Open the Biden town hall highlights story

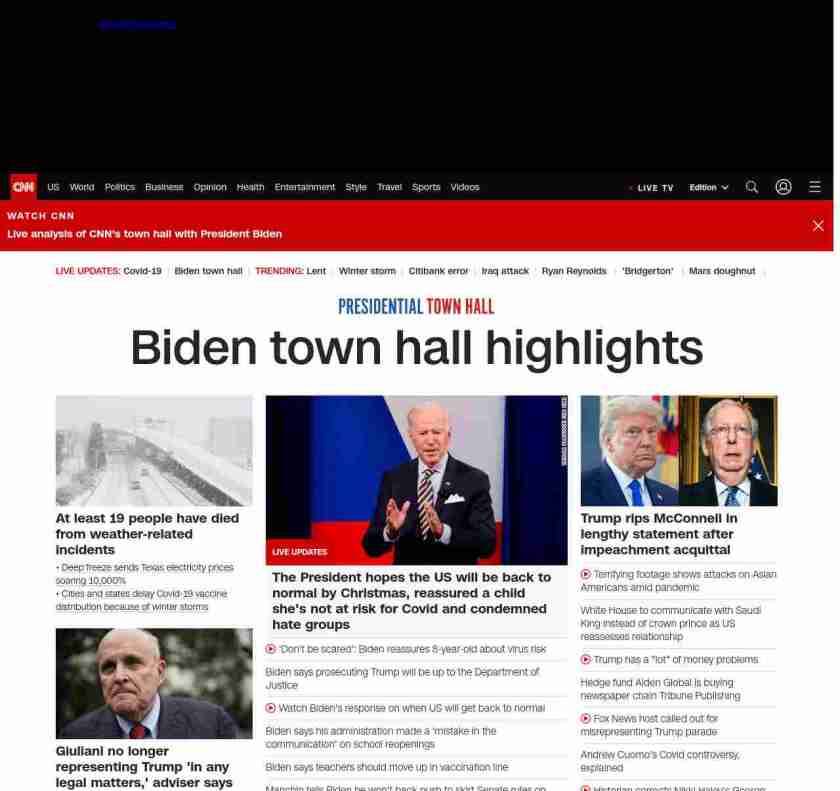tap(417, 348)
